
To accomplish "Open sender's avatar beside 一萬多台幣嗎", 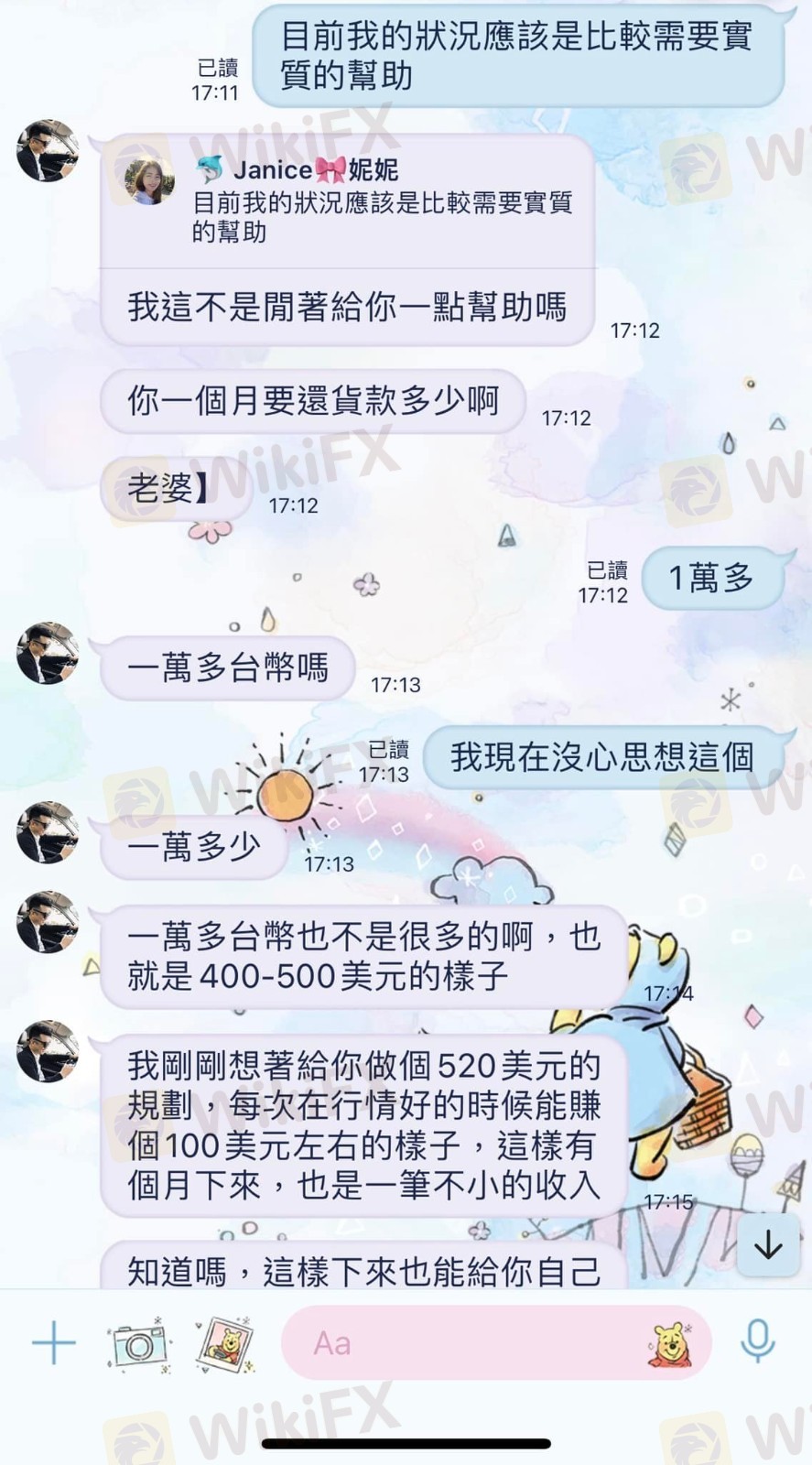I will [48, 653].
